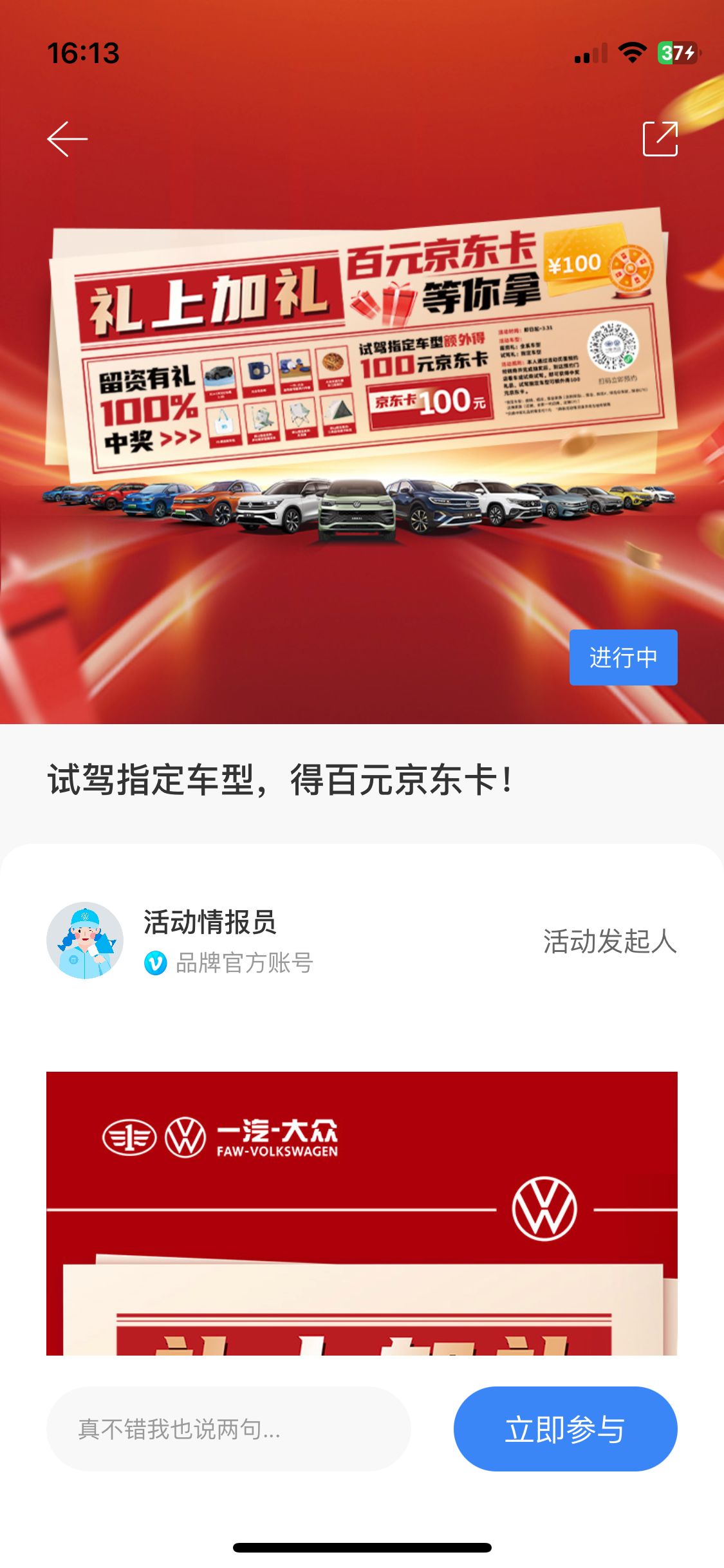Image resolution: width=724 pixels, height=1568 pixels.
Task: Go back using the arrow icon
Action: point(67,139)
